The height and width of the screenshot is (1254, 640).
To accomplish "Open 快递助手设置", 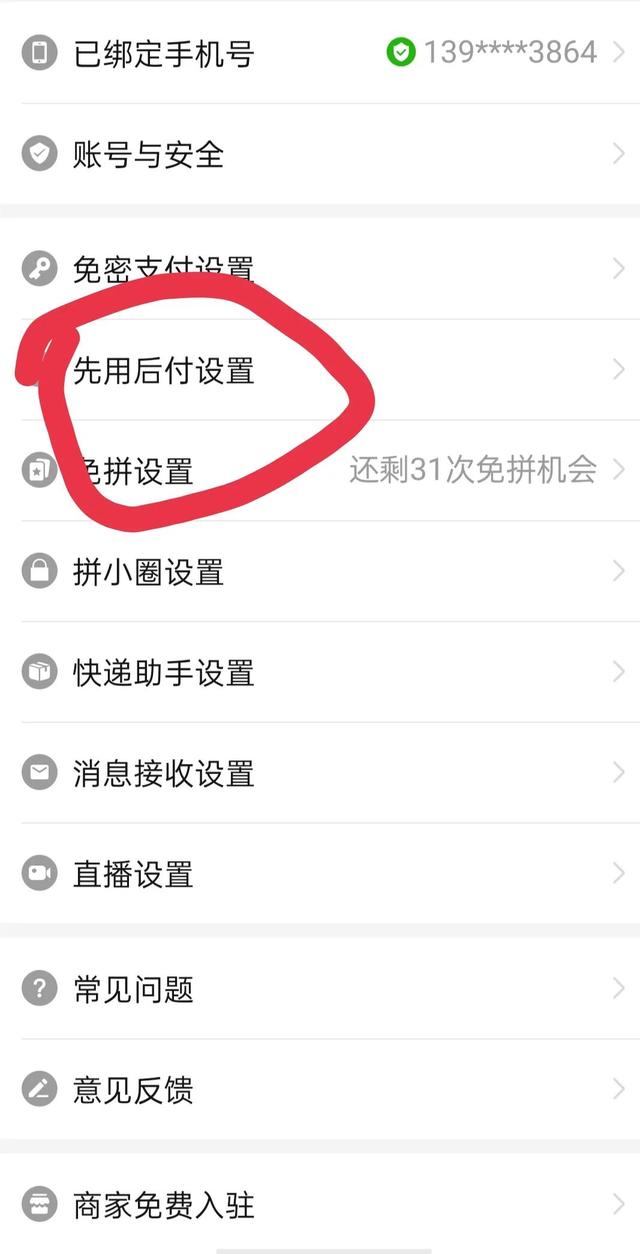I will [x=164, y=673].
